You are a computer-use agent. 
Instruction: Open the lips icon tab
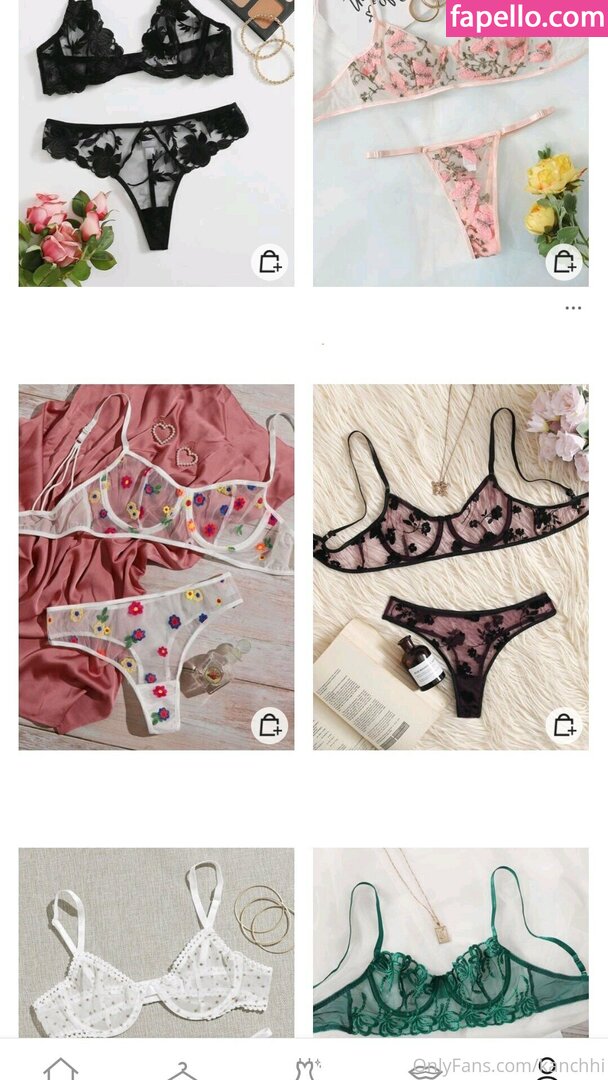(426, 1068)
